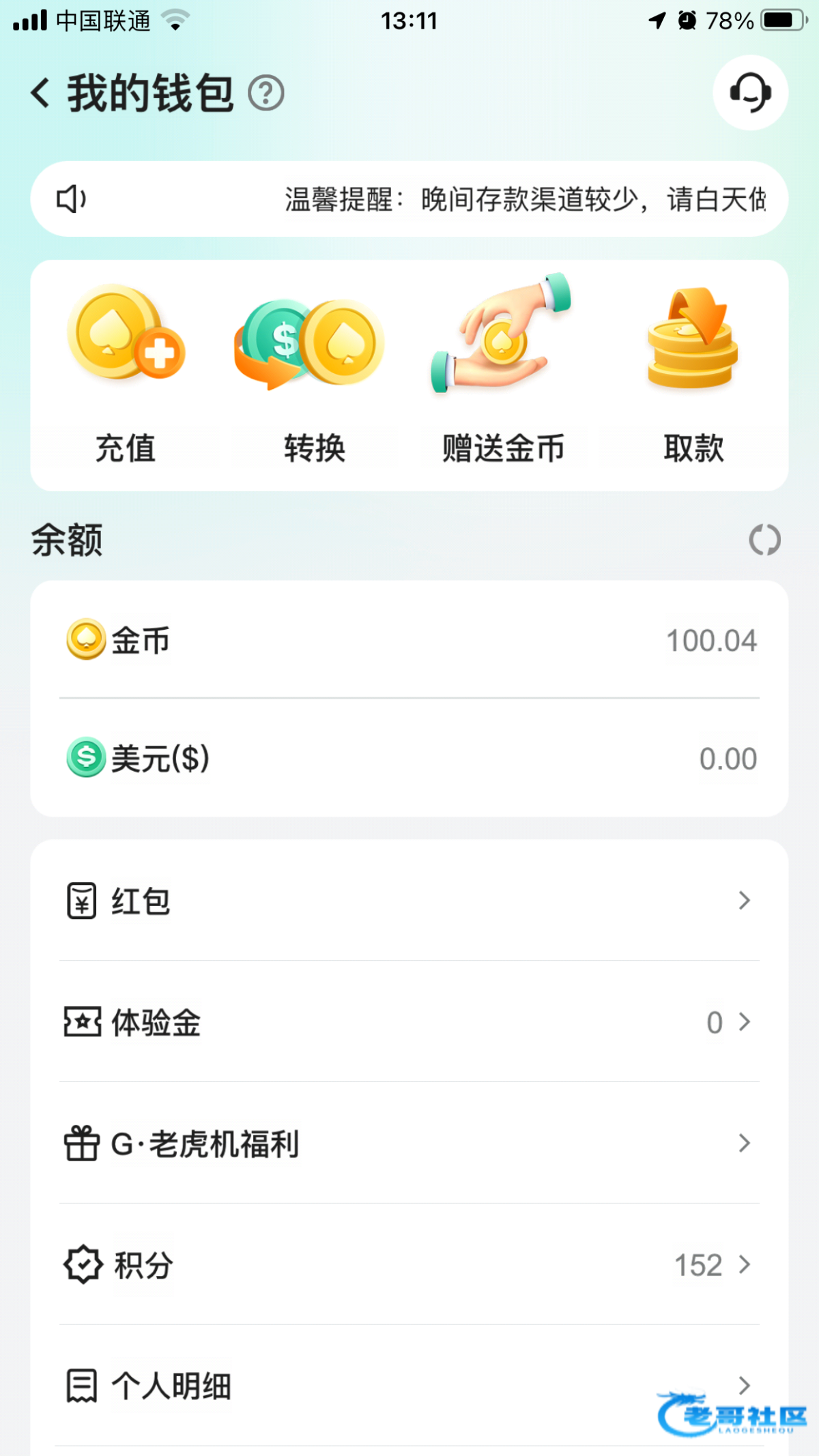The image size is (819, 1456).
Task: Contact customer service via headset icon
Action: (x=750, y=93)
